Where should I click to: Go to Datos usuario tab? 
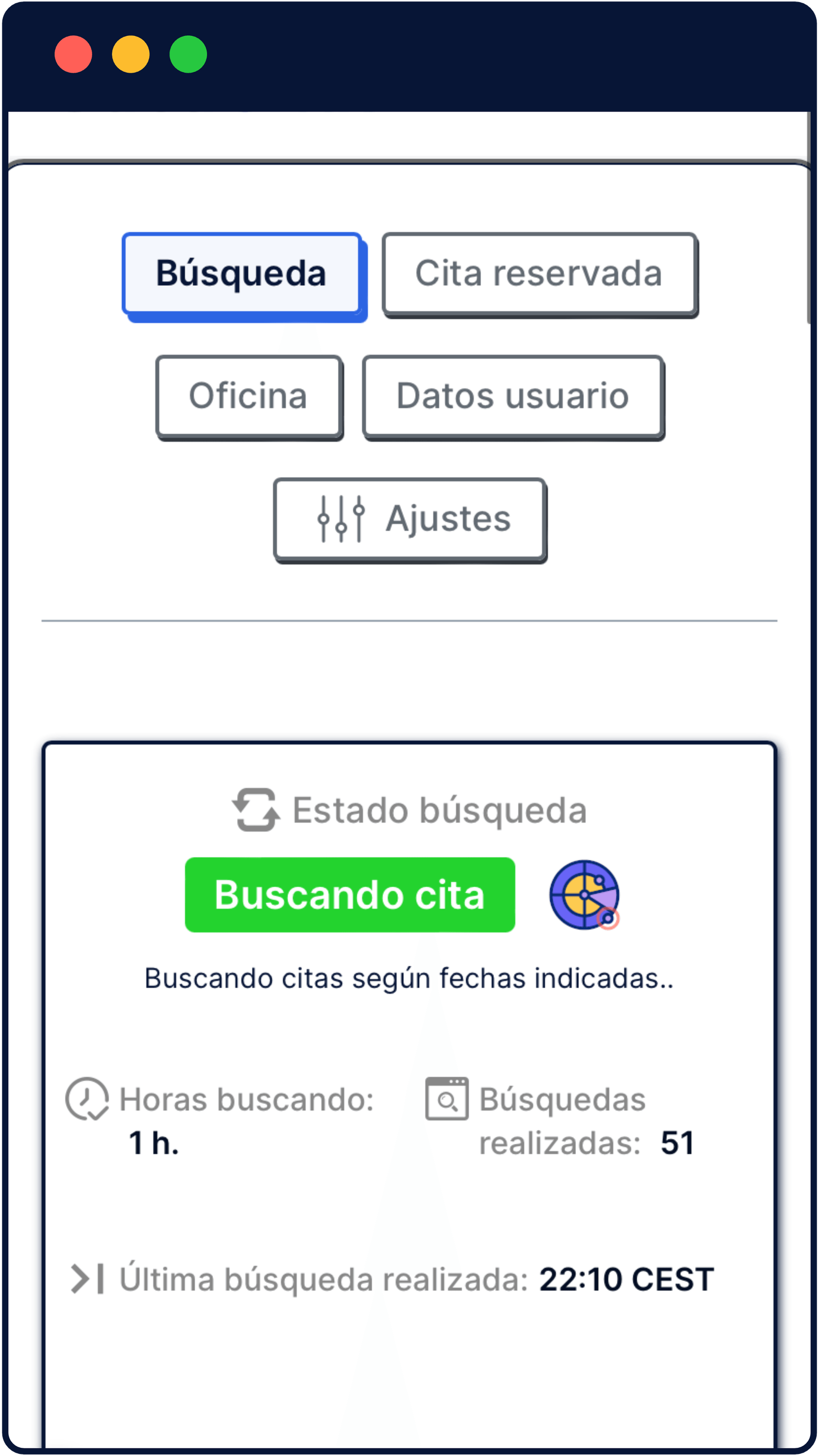512,396
